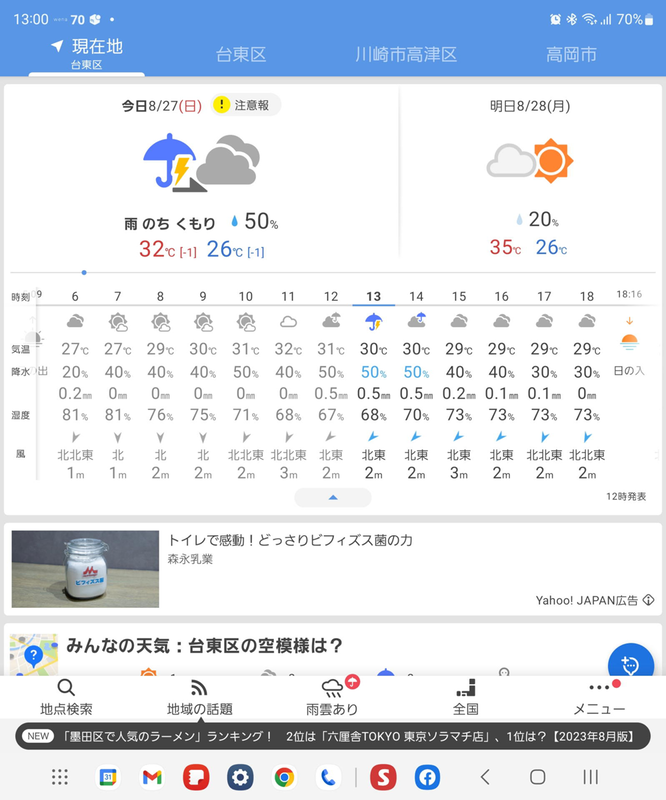Open the Yahoo! JAPAN広告 info icon

pos(648,600)
